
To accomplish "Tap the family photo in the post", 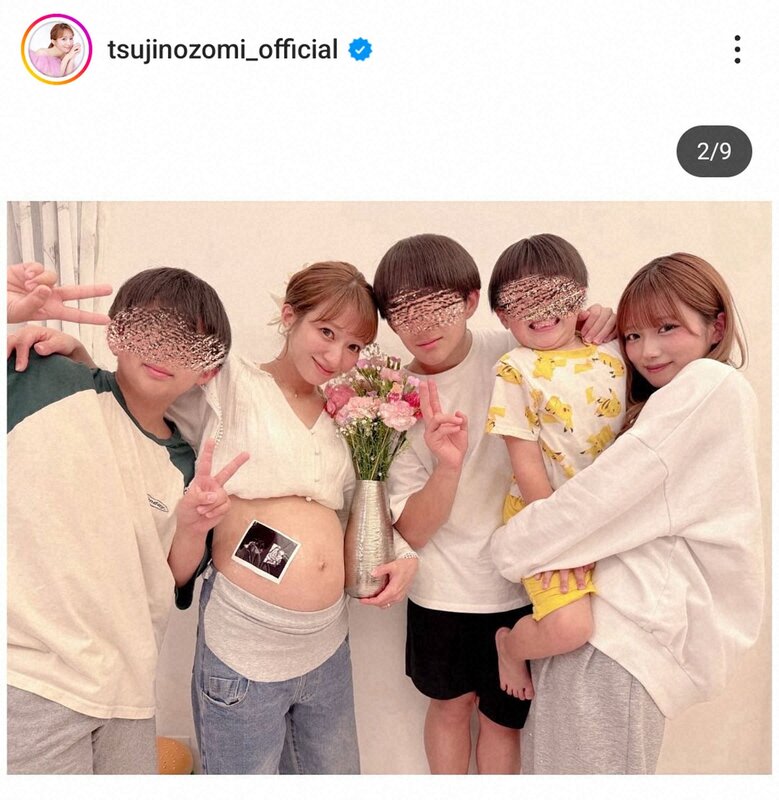I will click(x=389, y=487).
